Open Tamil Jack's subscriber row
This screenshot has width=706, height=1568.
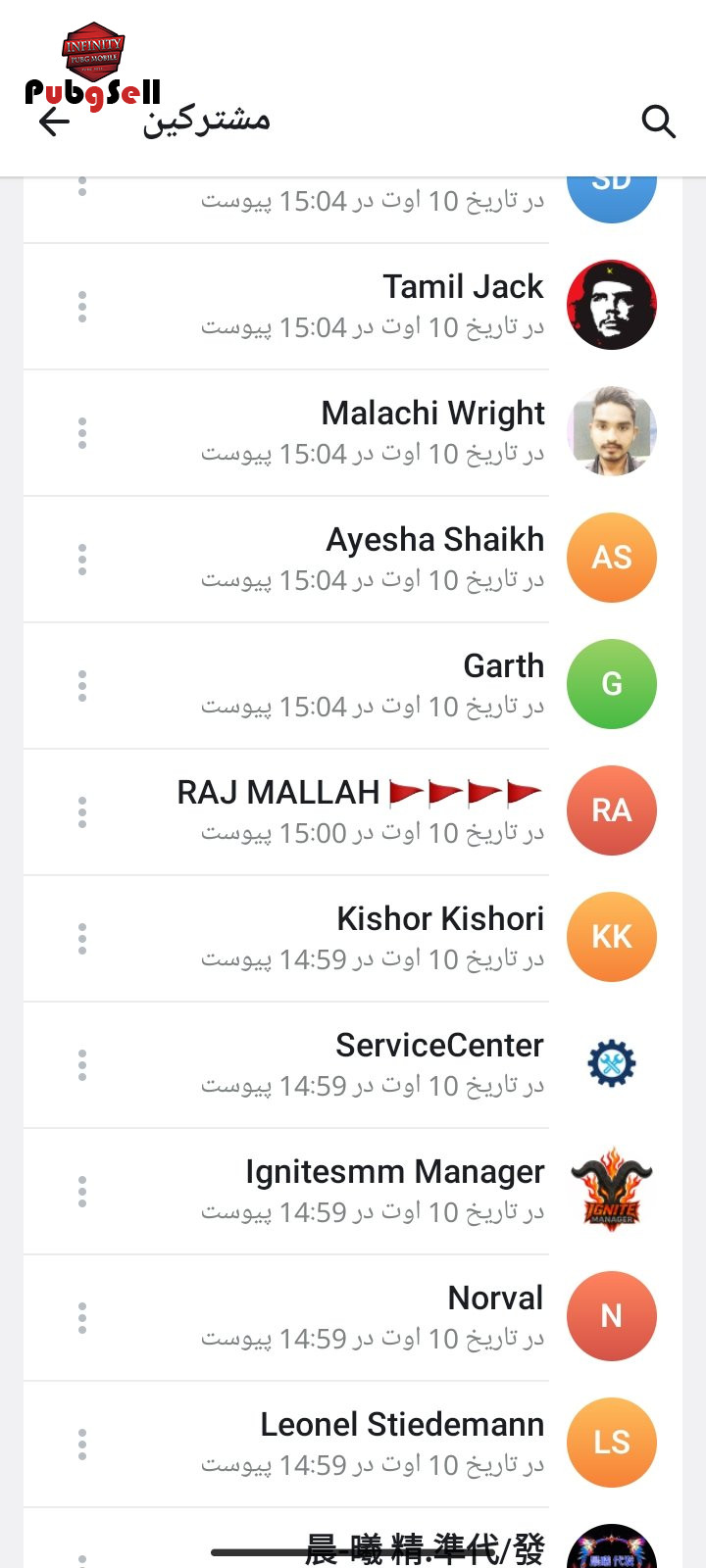pyautogui.click(x=353, y=307)
